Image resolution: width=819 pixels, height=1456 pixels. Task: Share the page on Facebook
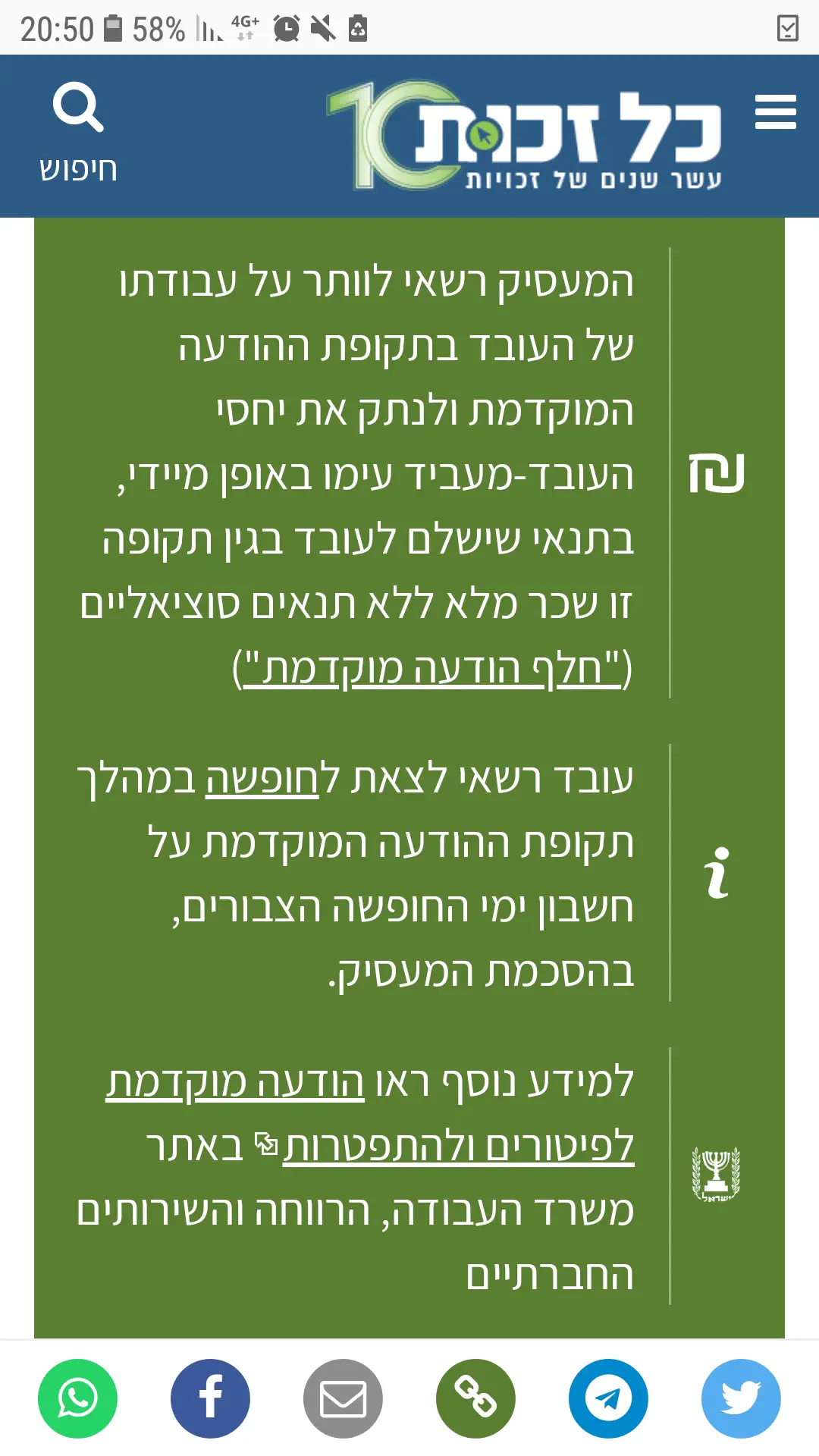210,1398
